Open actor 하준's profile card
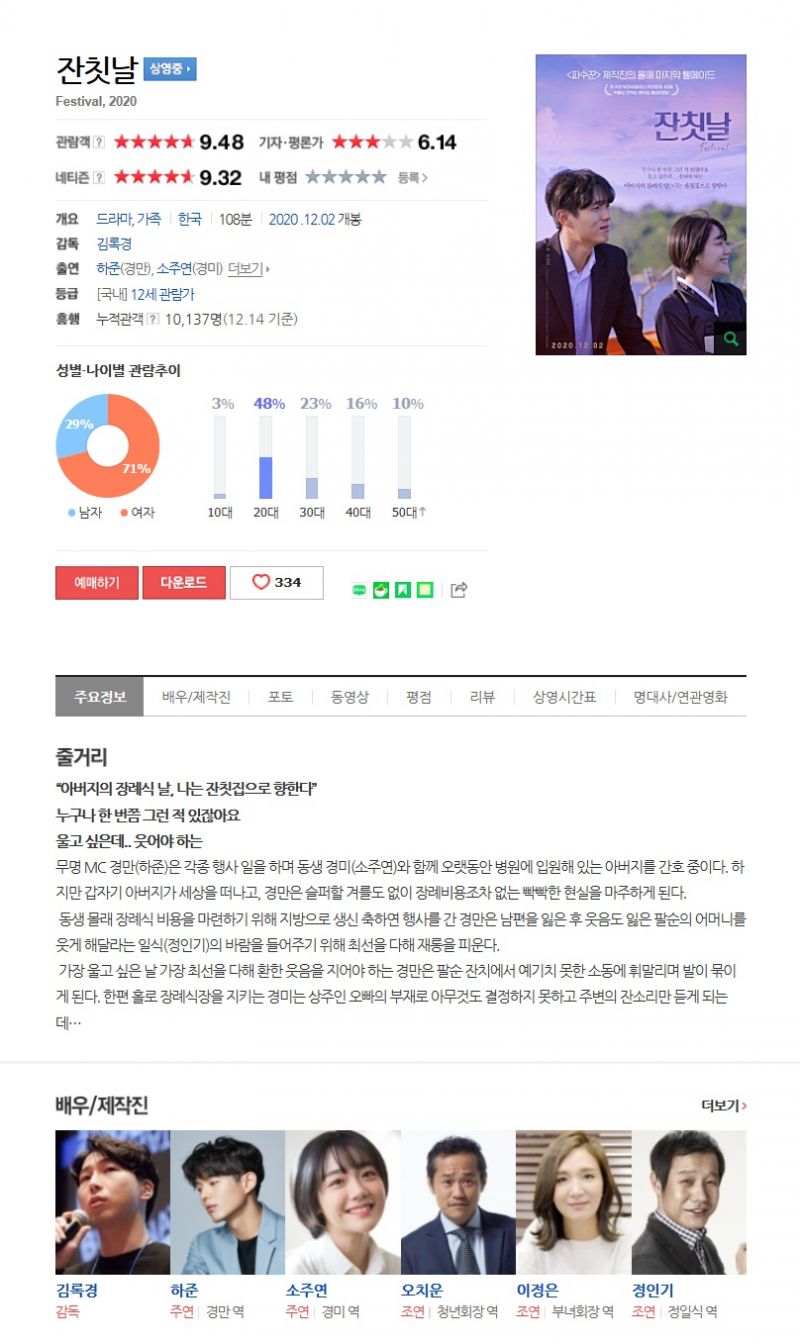800x1344 pixels. coord(227,1203)
